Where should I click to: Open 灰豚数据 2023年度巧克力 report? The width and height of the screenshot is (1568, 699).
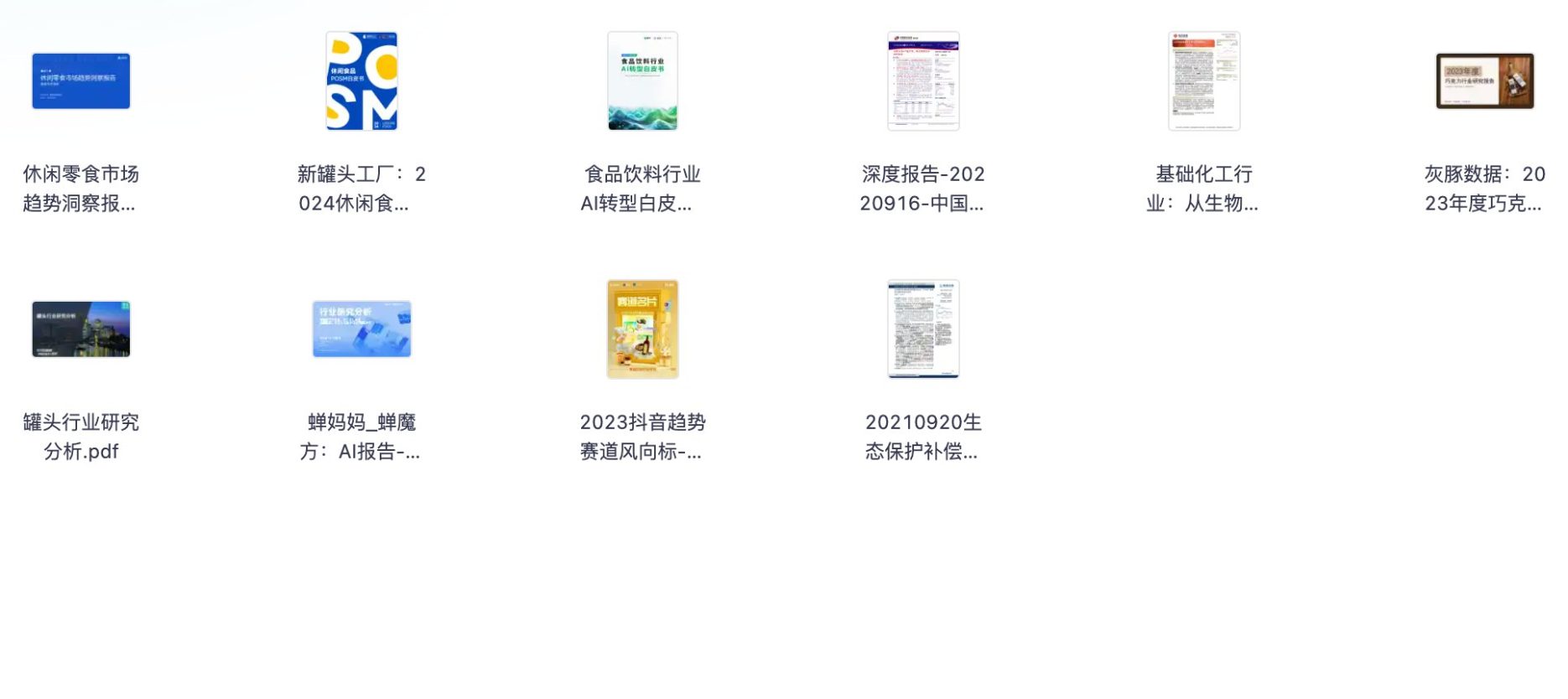[x=1484, y=81]
